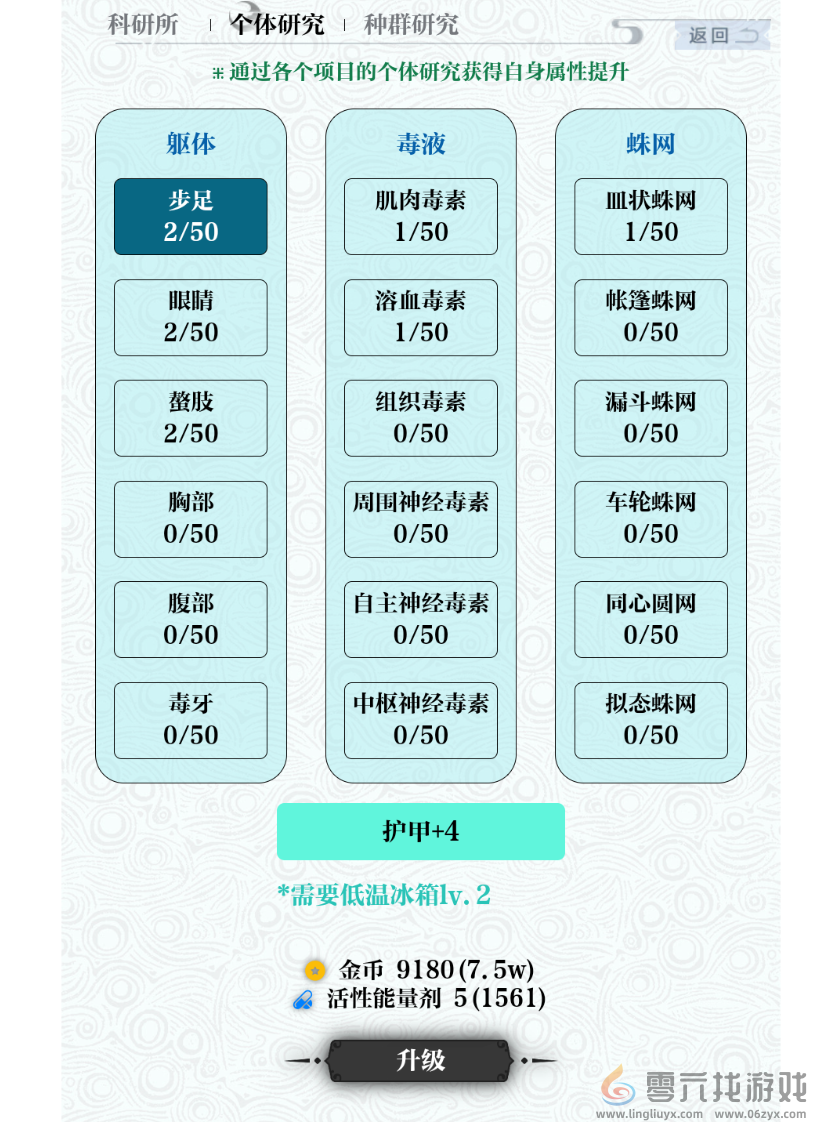Tap the 升级 upgrade button
Viewport: 823px width, 1122px height.
tap(420, 1060)
